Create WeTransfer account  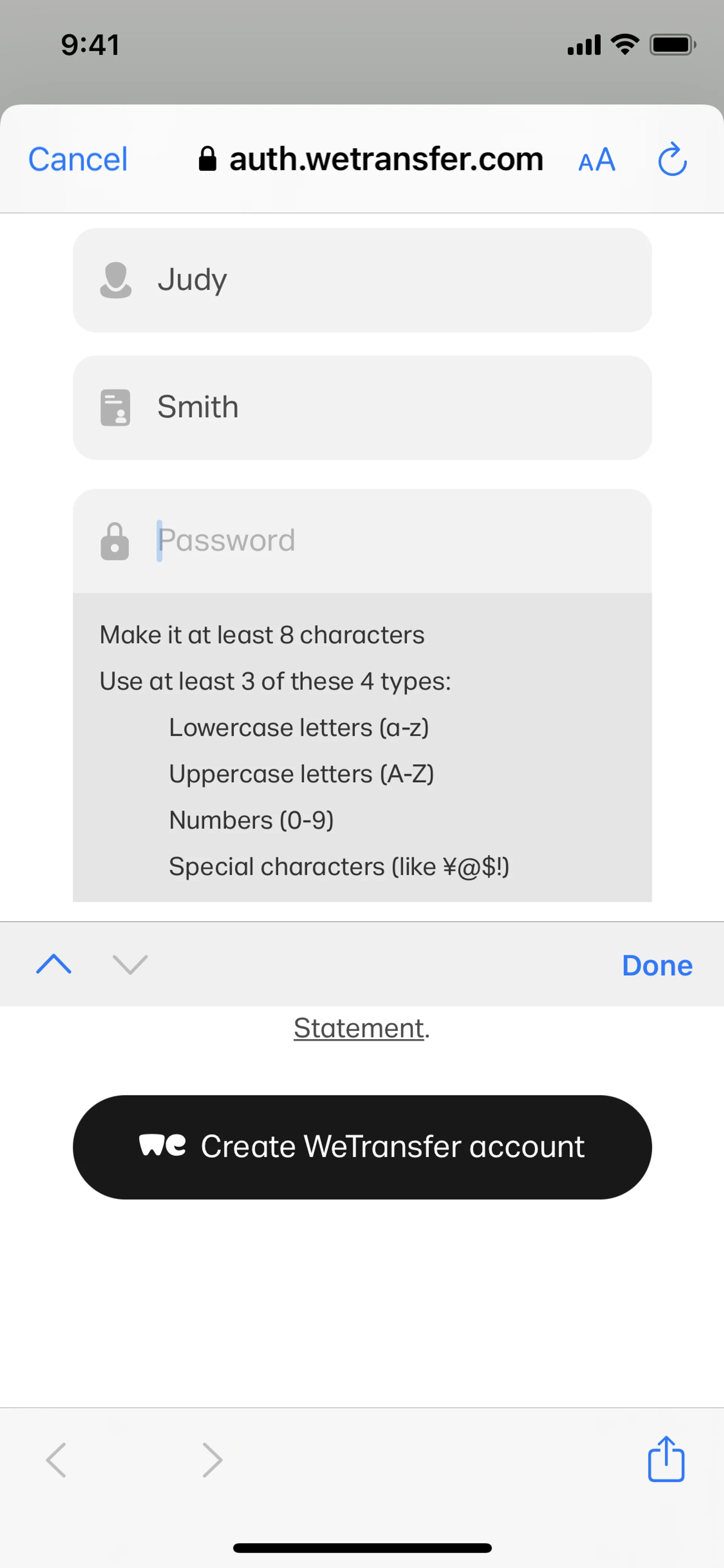point(362,1147)
